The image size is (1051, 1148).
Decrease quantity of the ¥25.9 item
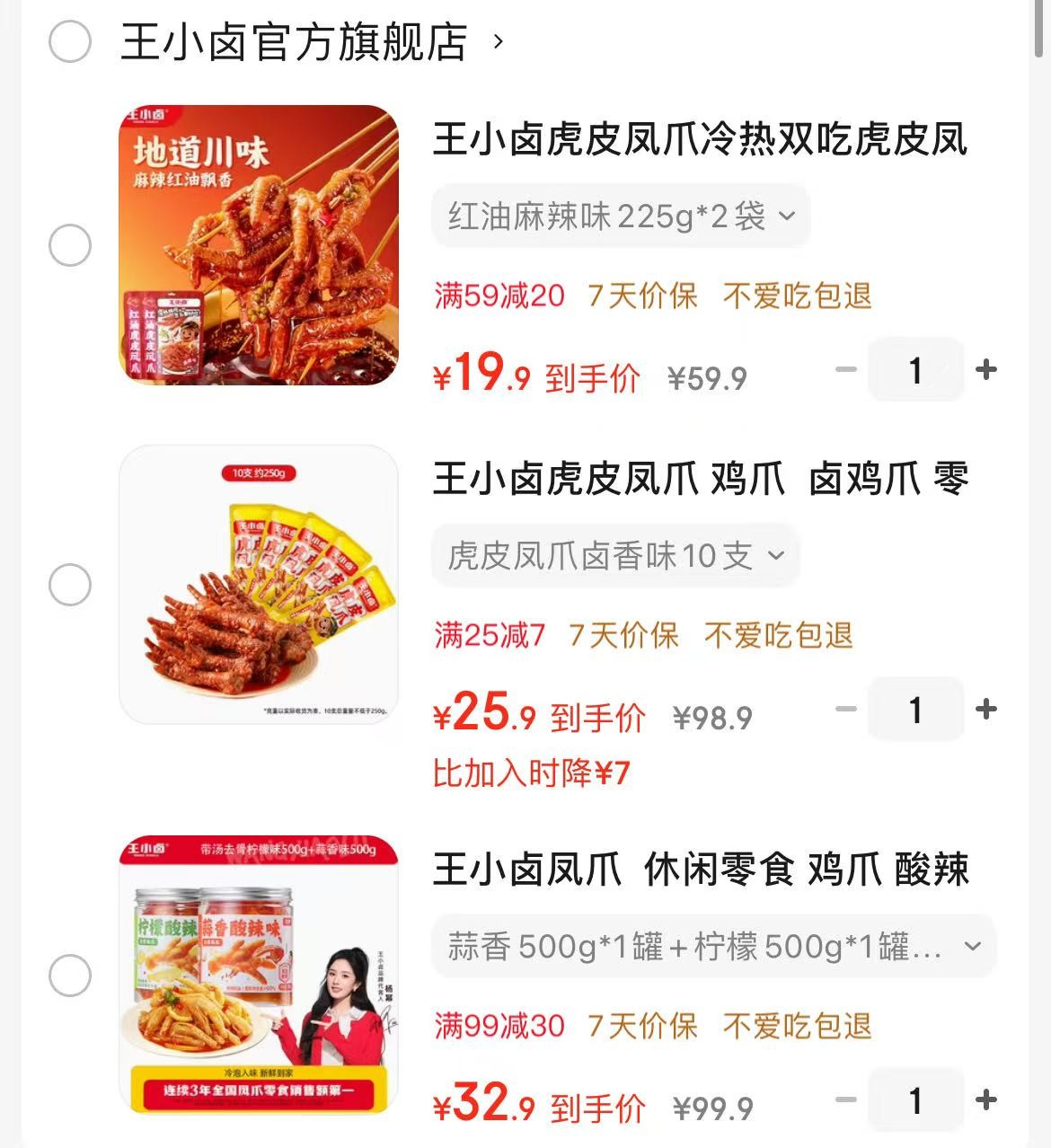pos(846,710)
